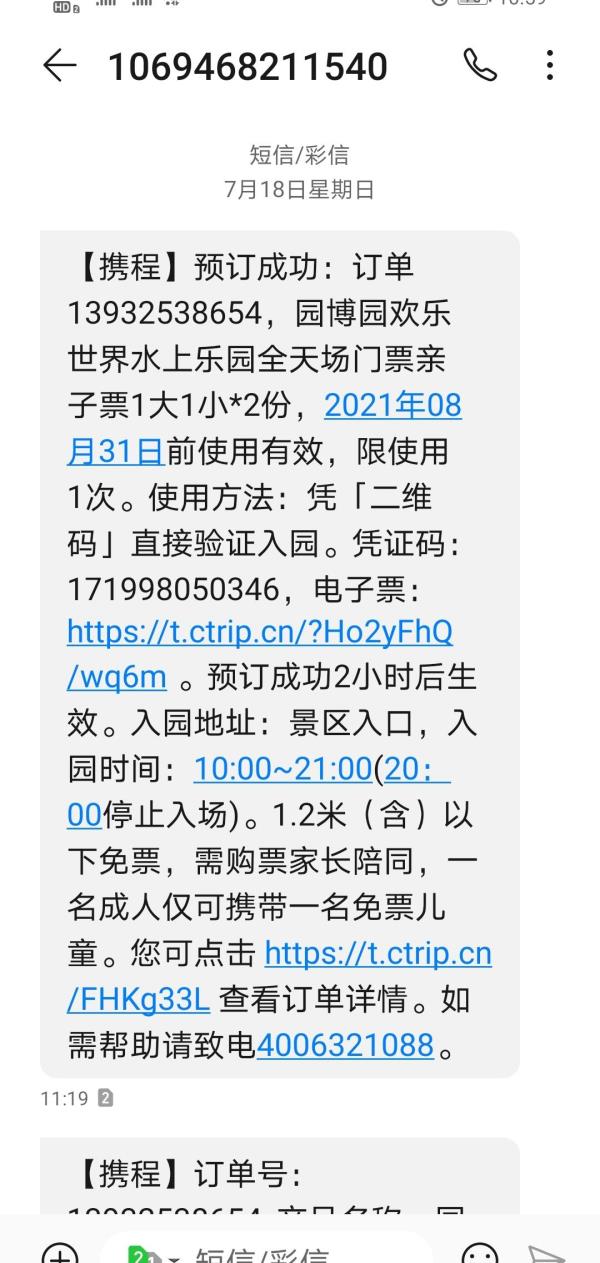
Task: Open the three-dot overflow menu
Action: coord(550,66)
